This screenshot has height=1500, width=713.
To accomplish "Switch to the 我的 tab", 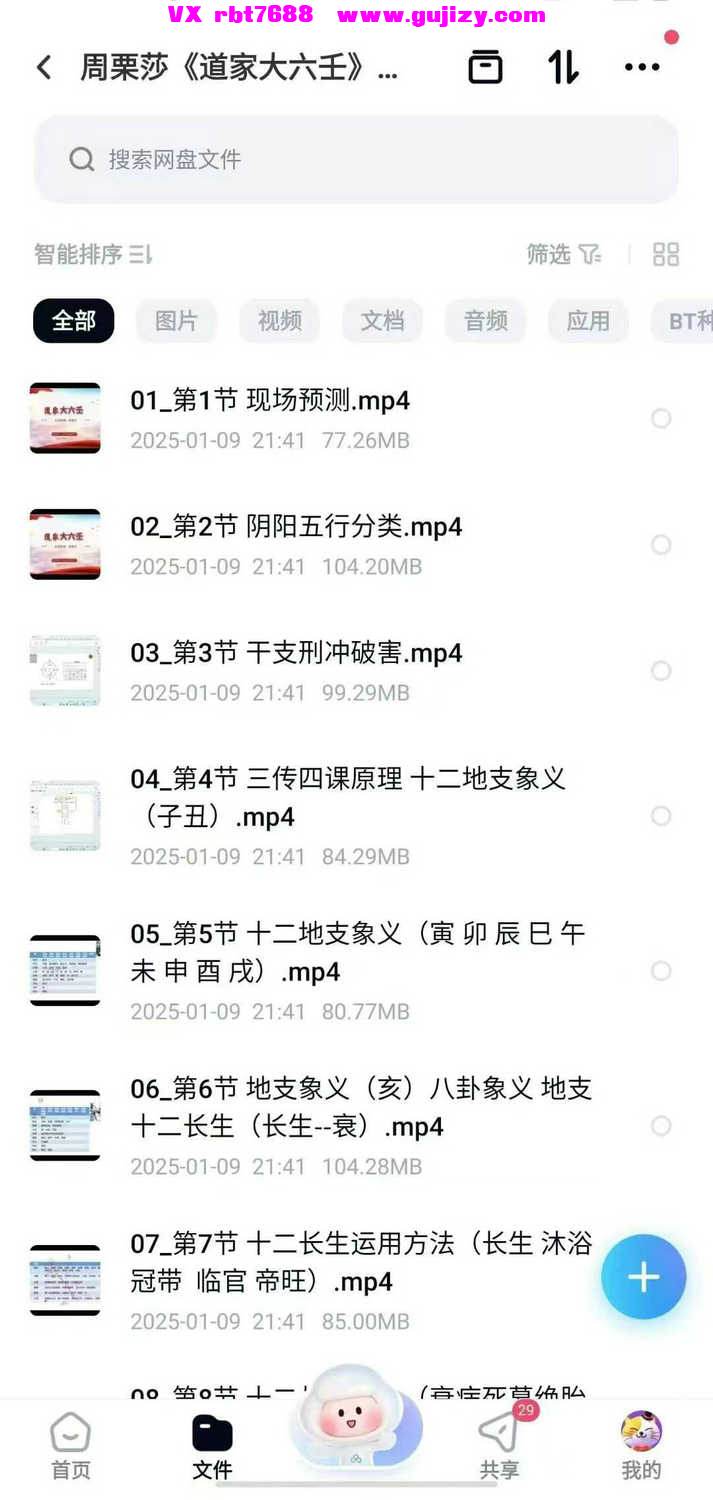I will coord(641,1447).
